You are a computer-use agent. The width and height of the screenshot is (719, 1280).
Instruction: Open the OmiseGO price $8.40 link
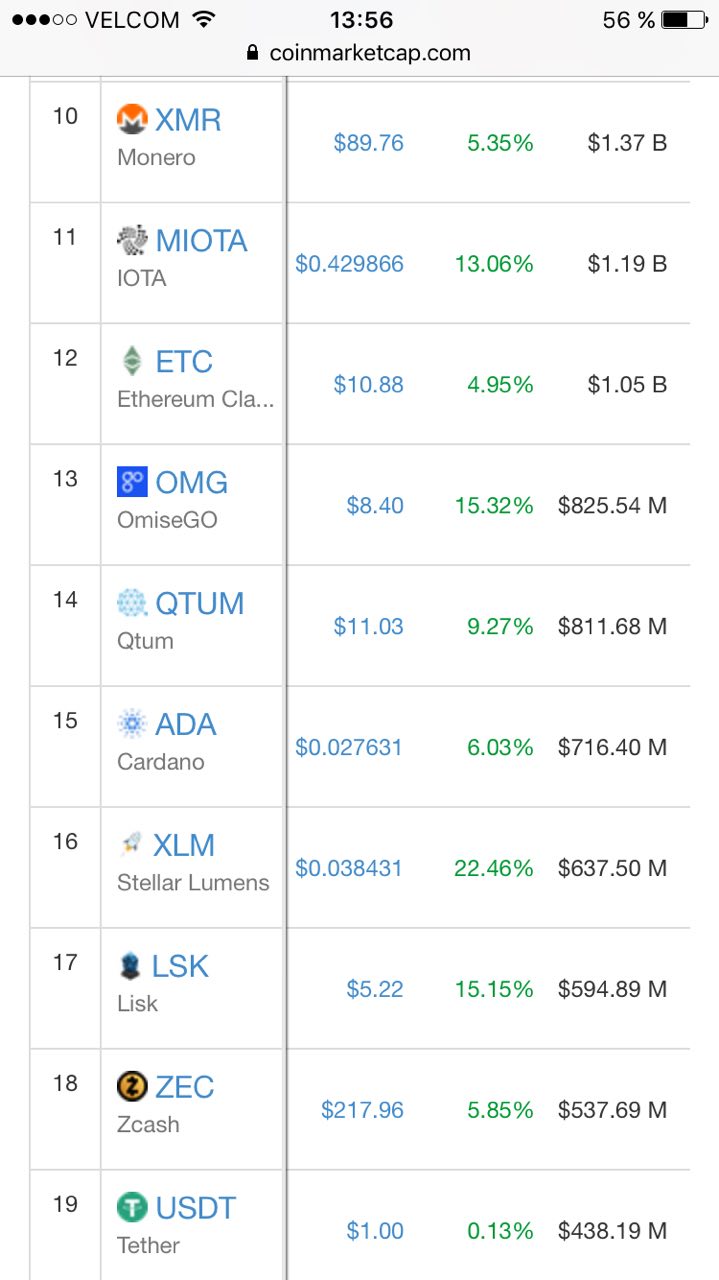pos(375,506)
